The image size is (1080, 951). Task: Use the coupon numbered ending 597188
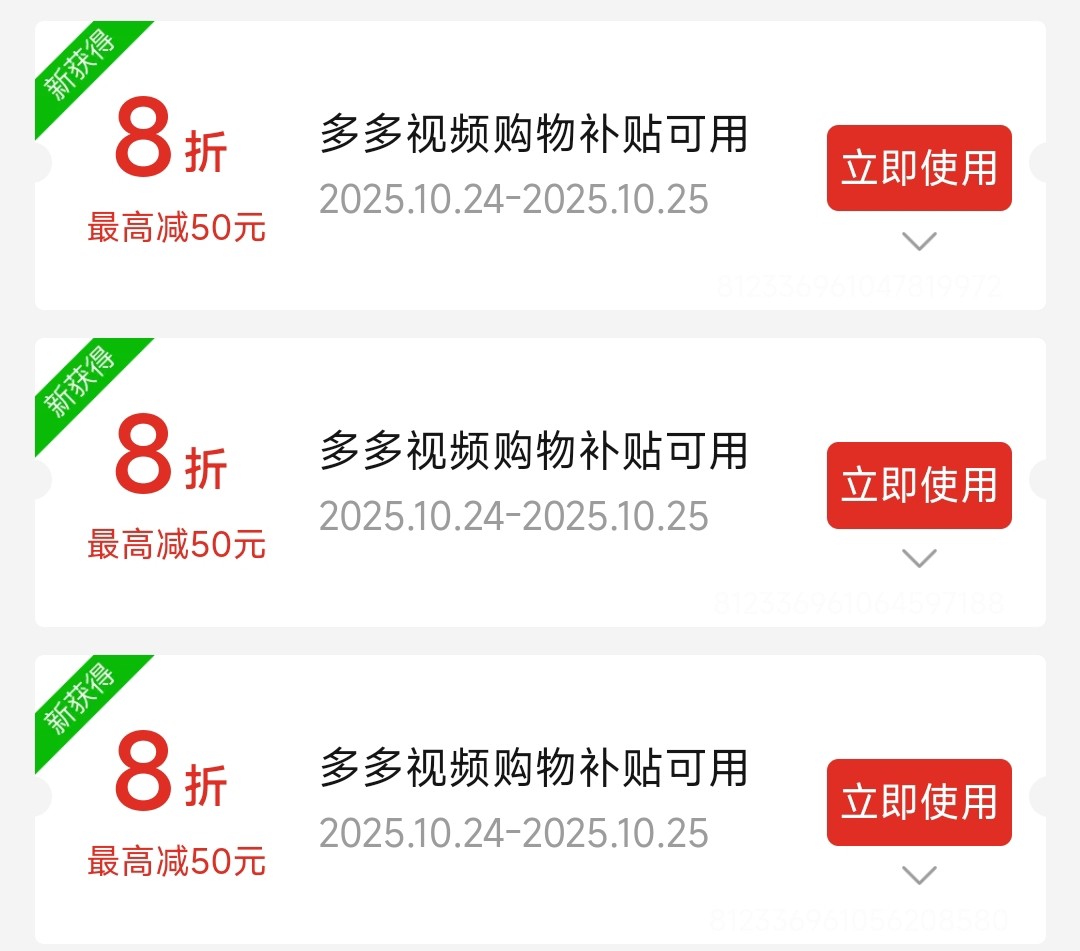[918, 485]
